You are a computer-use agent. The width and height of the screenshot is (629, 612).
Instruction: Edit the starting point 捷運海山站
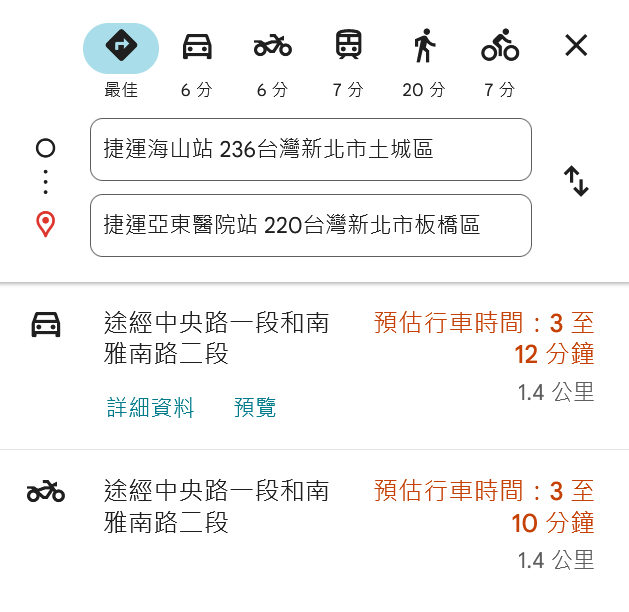tap(310, 150)
